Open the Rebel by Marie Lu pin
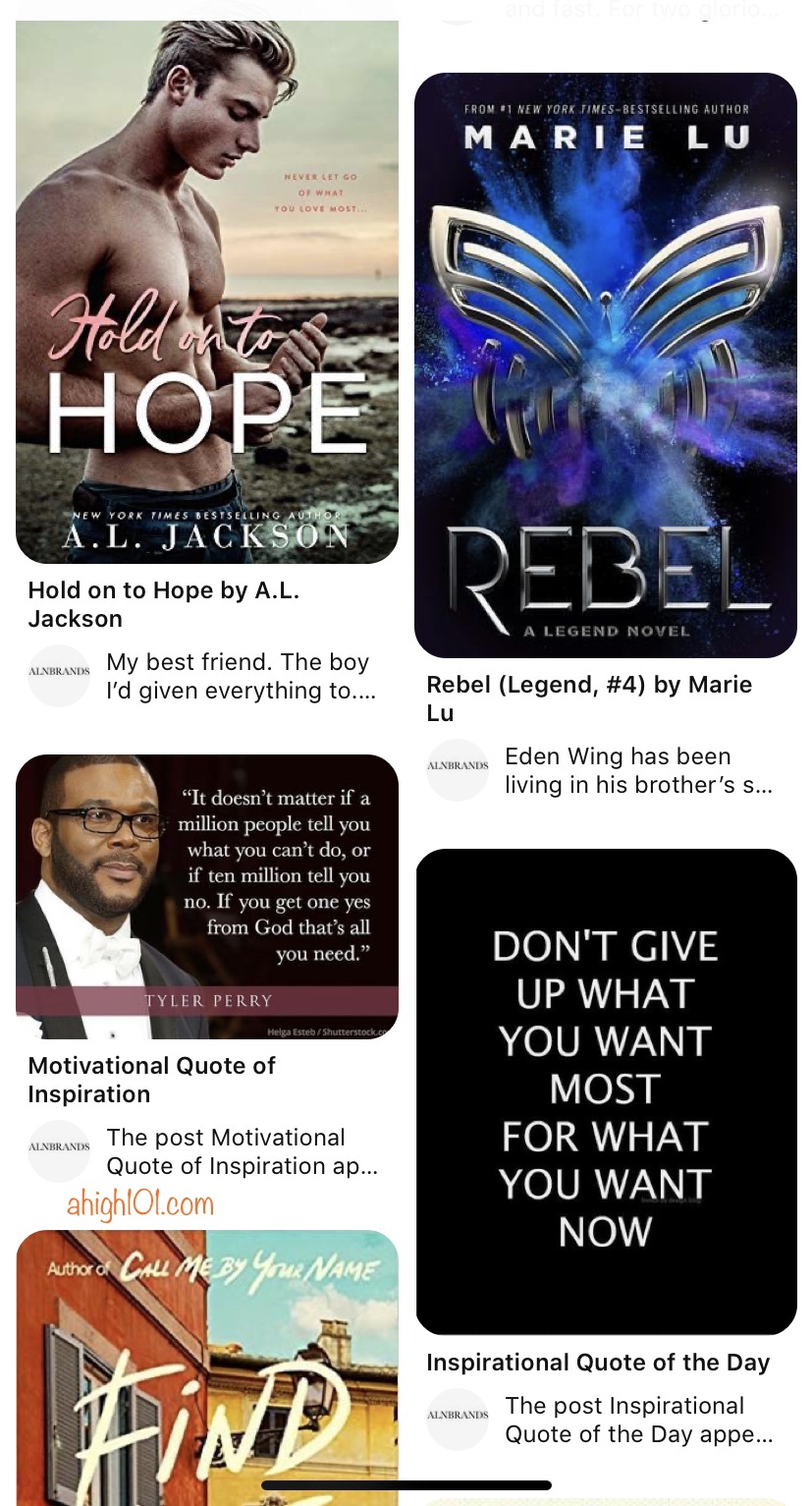This screenshot has width=812, height=1506. 605,364
